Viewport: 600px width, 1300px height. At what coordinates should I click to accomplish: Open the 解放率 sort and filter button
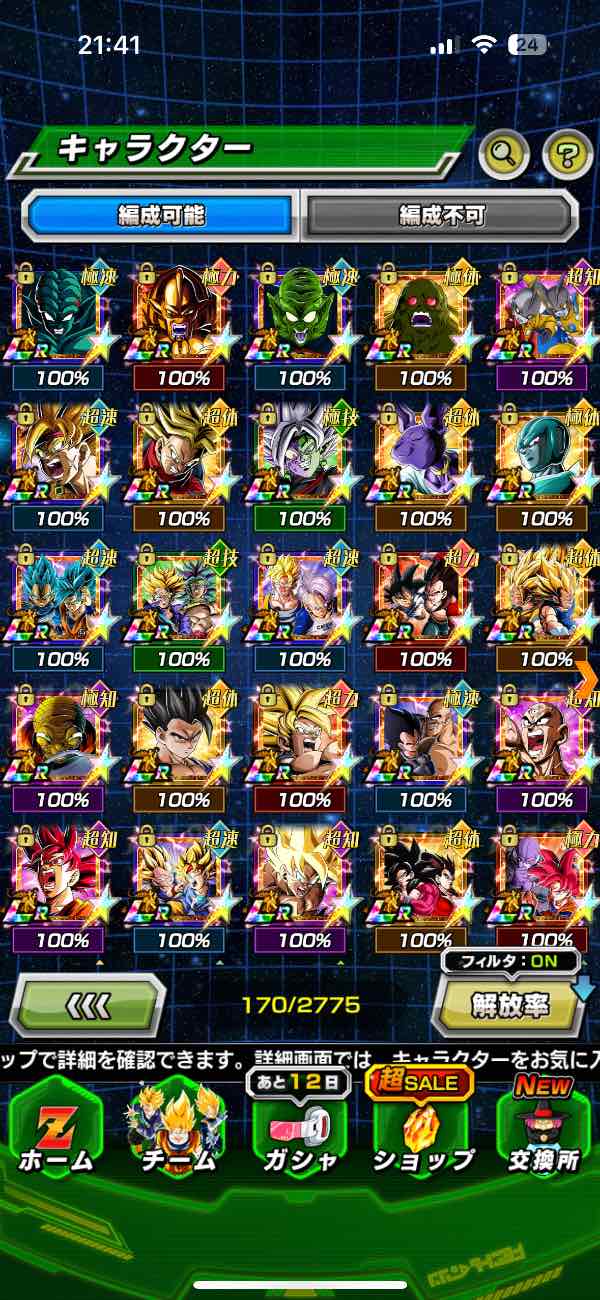click(x=509, y=1004)
